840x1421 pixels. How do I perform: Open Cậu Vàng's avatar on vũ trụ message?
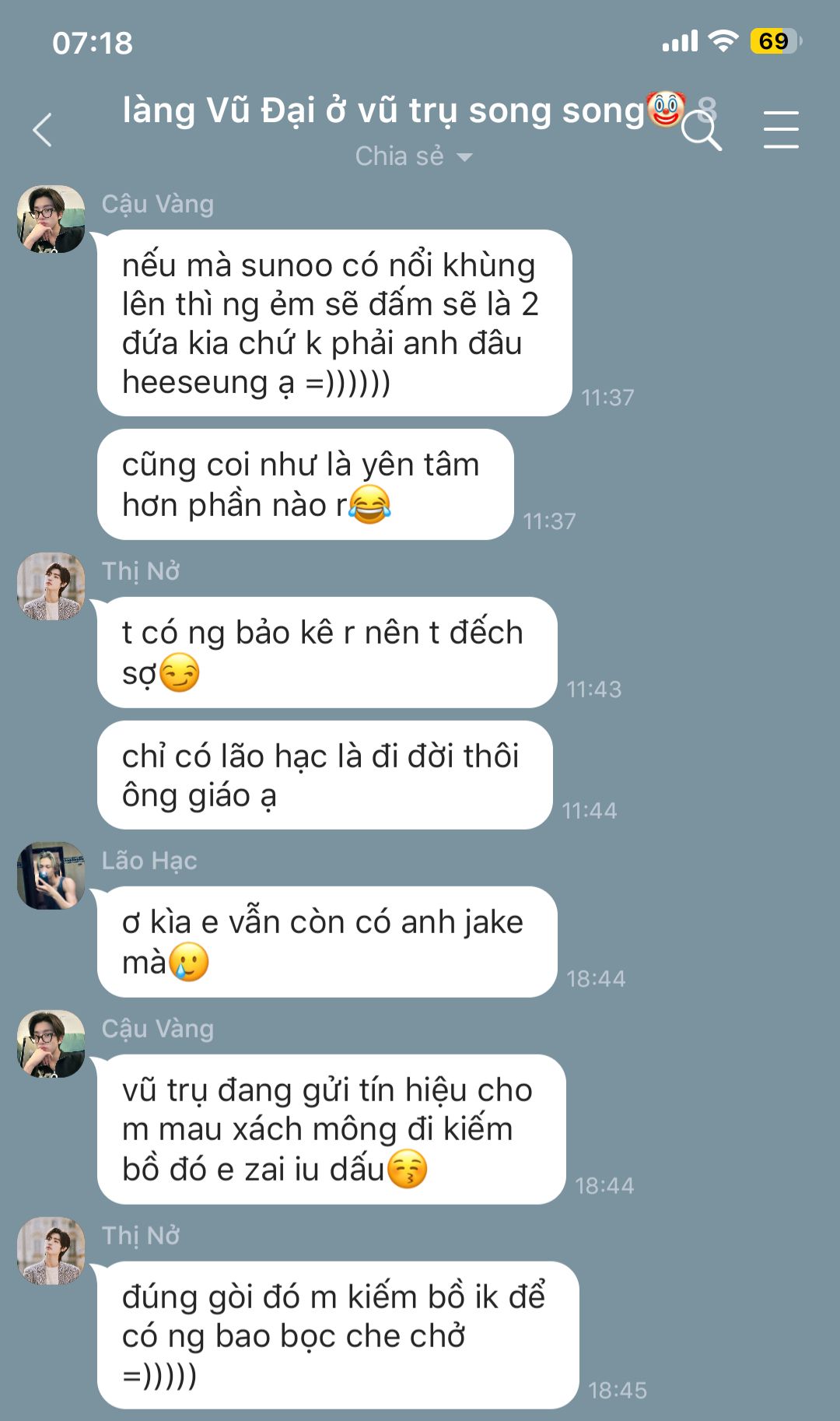coord(51,1044)
